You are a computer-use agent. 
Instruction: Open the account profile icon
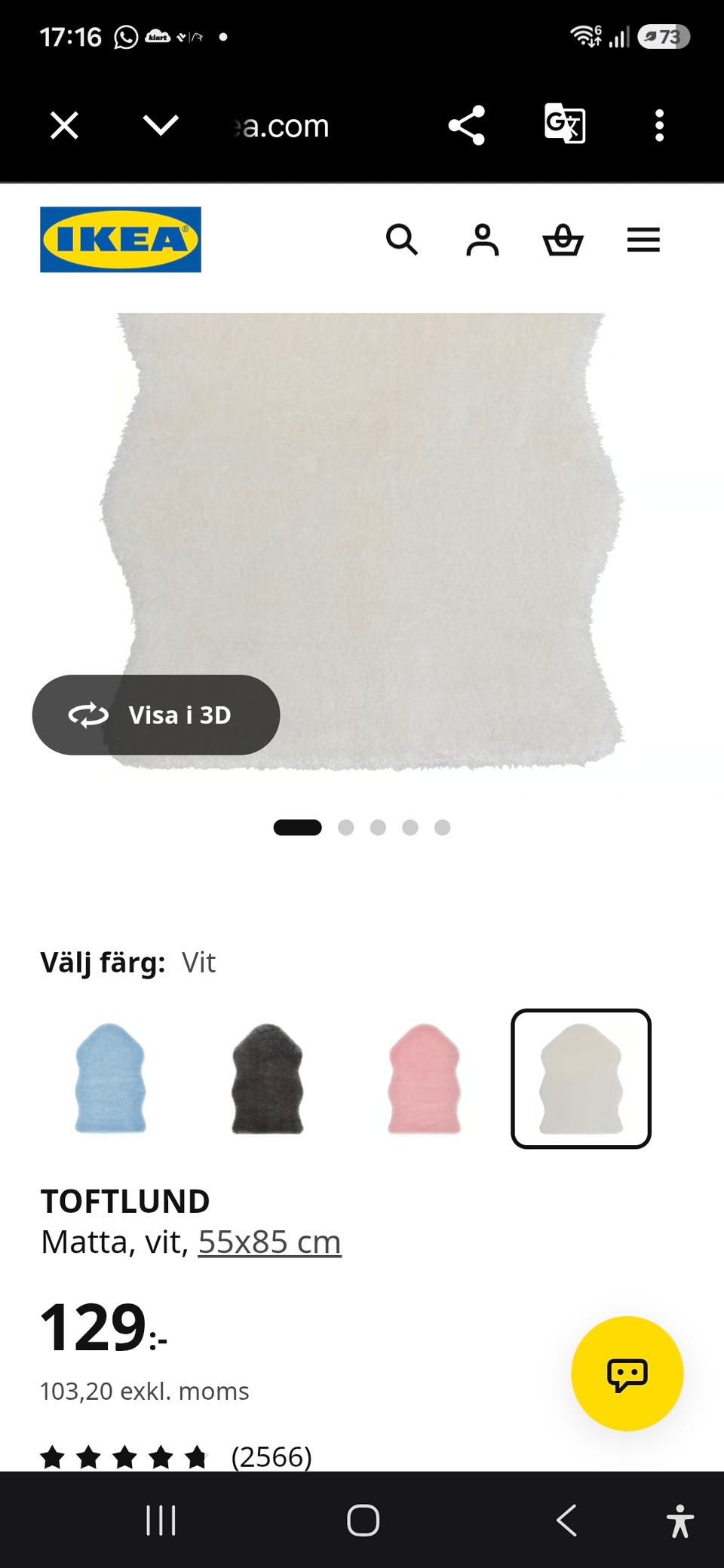(x=483, y=240)
